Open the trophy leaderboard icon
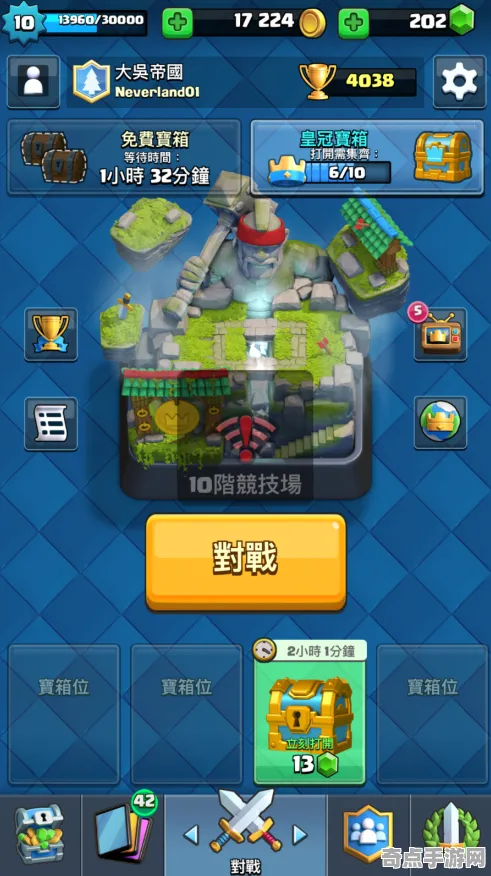Screen dimensions: 491x876 click(x=51, y=334)
